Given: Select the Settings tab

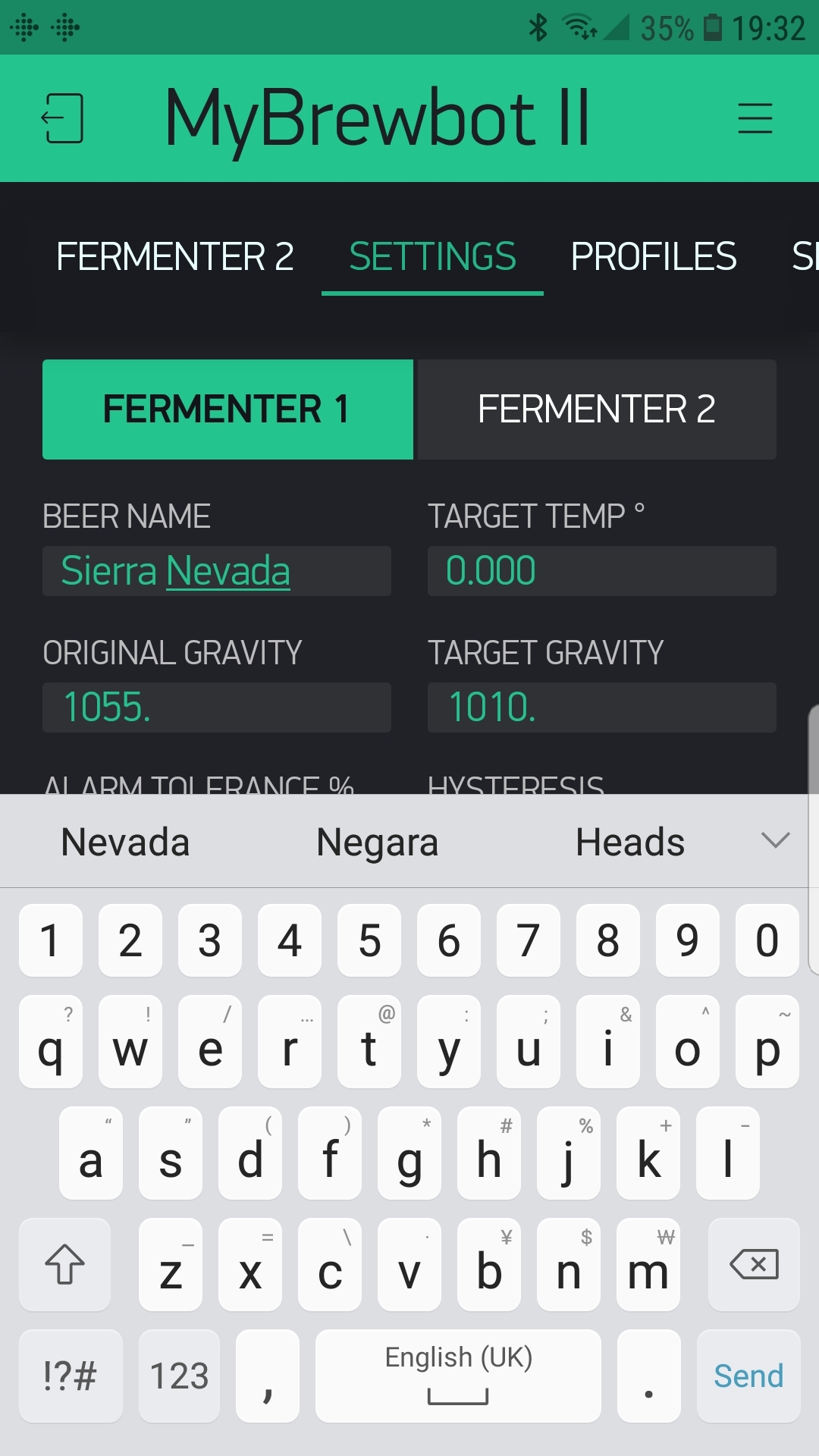Looking at the screenshot, I should pos(432,256).
